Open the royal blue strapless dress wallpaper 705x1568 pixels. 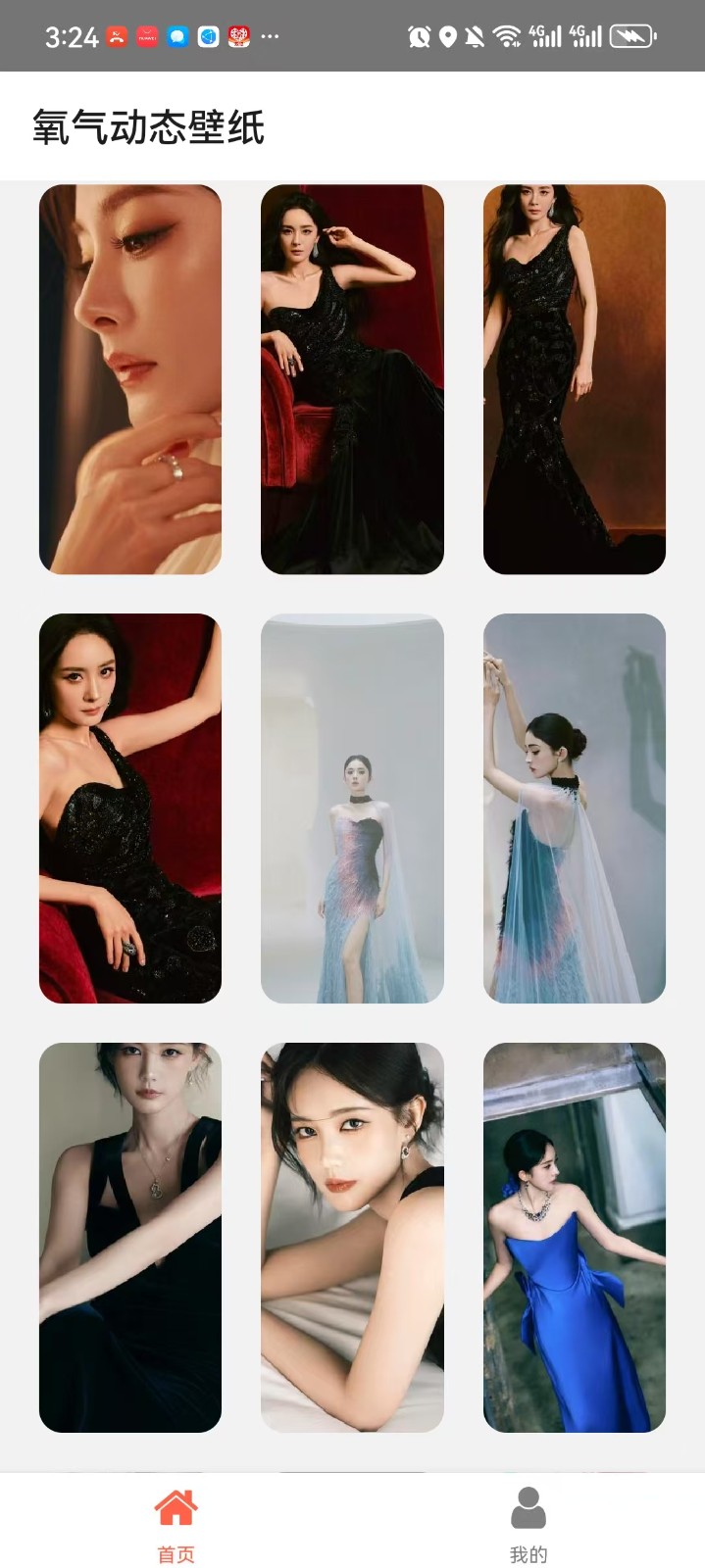574,1237
